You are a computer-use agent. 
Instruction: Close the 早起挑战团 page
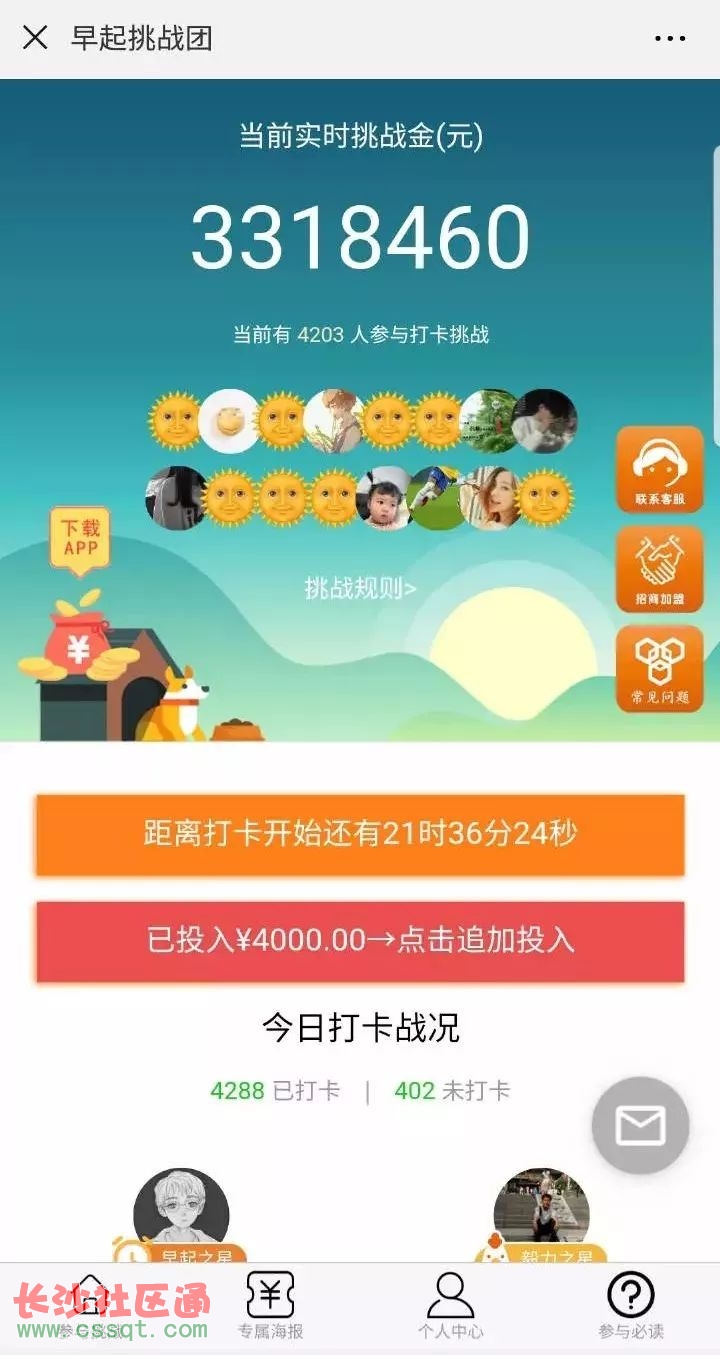point(35,38)
